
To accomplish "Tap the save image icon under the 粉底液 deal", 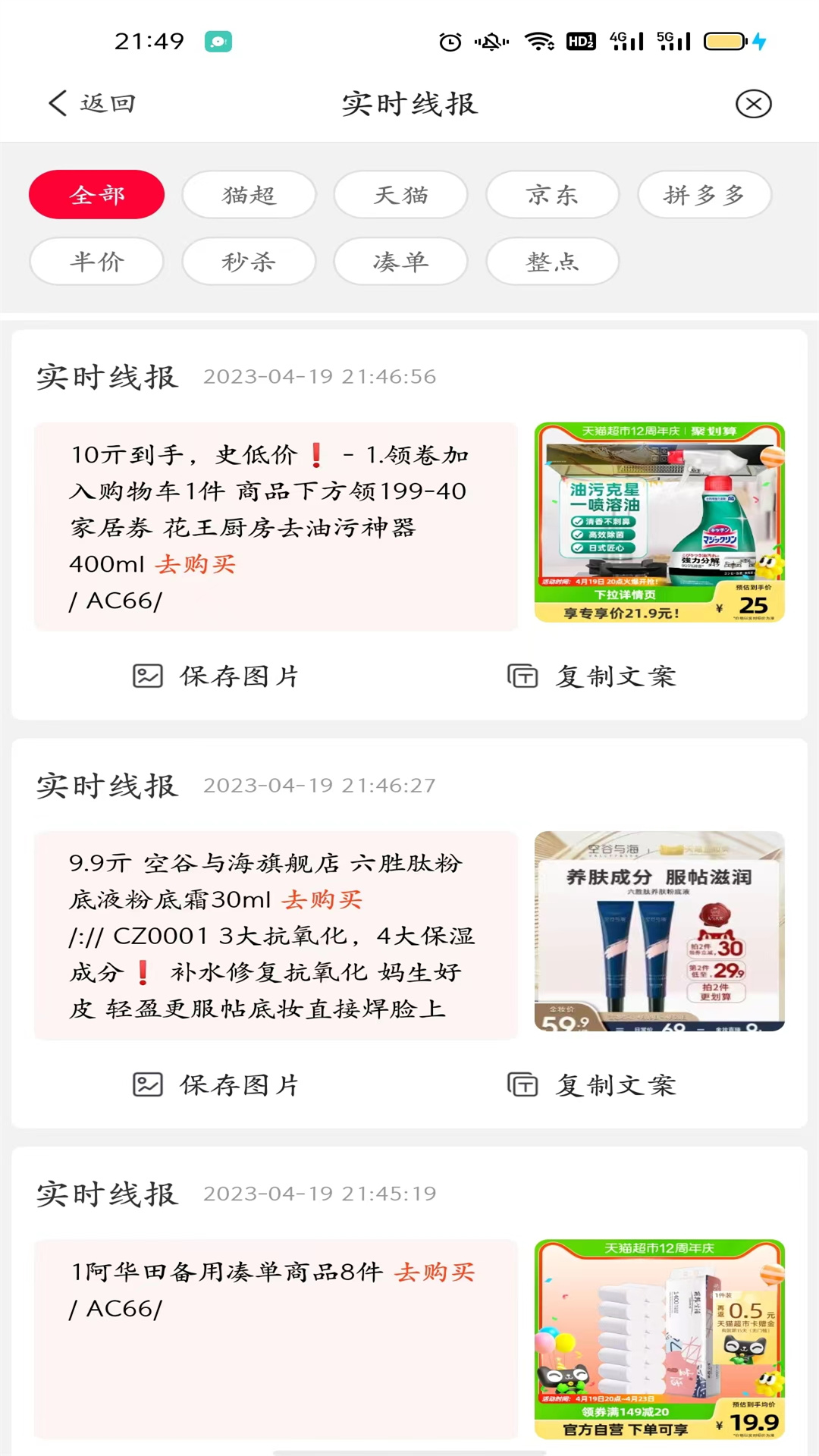I will click(149, 1085).
